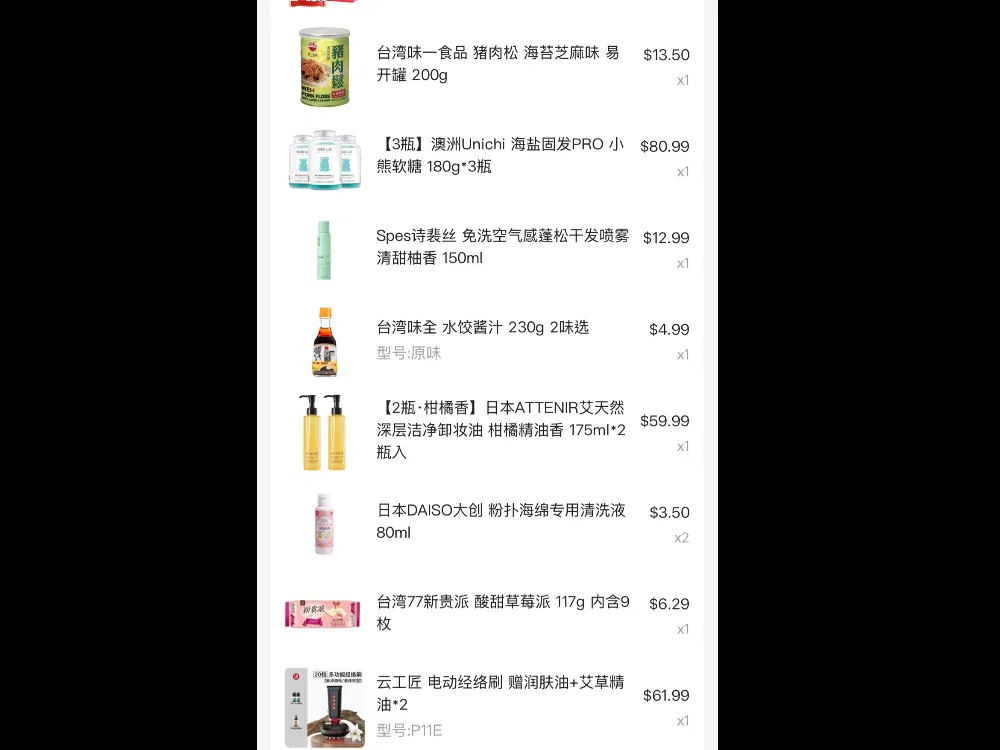View the 澳洲Unichi 海盐固发PRO 小熊软糖 item
The height and width of the screenshot is (750, 1000).
[500, 155]
